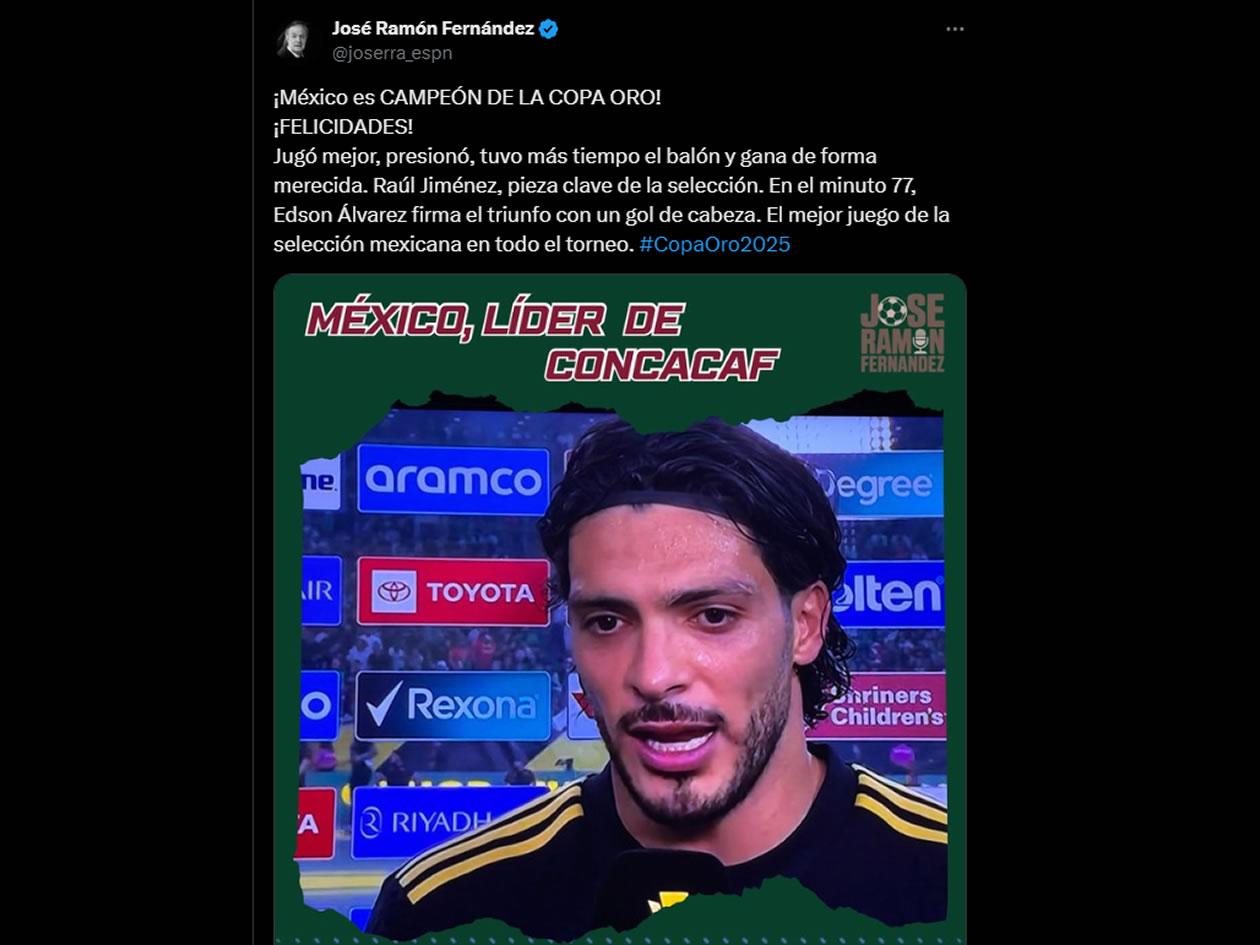Open the tweet's three-dot overflow menu
This screenshot has width=1260, height=945.
955,30
